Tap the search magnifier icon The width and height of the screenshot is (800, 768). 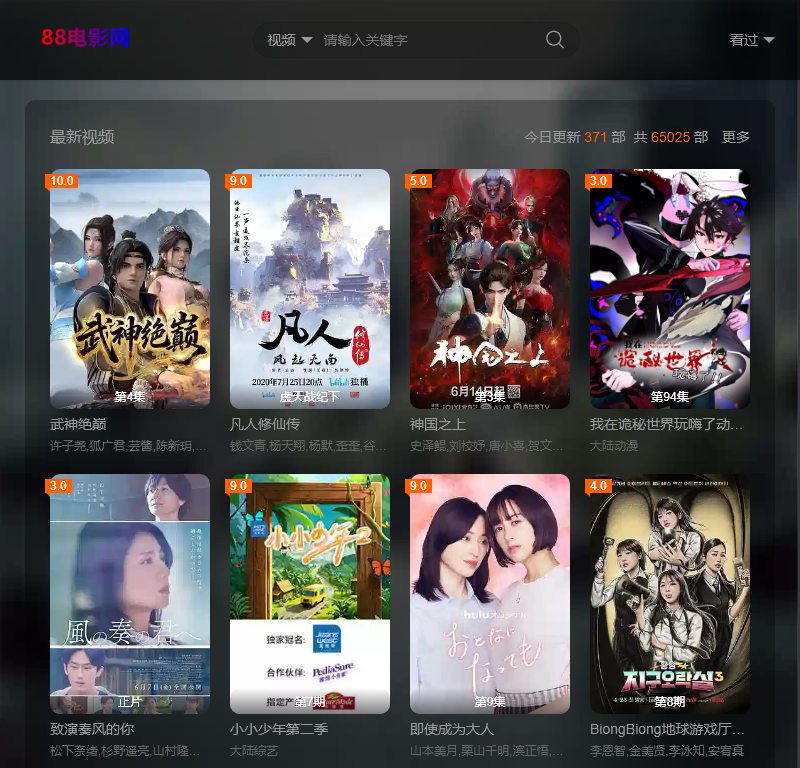click(x=555, y=40)
